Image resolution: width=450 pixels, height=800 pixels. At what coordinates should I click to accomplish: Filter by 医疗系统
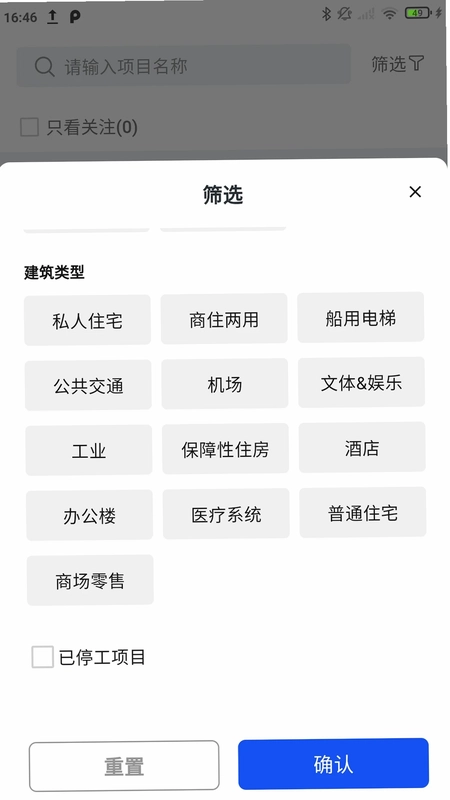226,514
